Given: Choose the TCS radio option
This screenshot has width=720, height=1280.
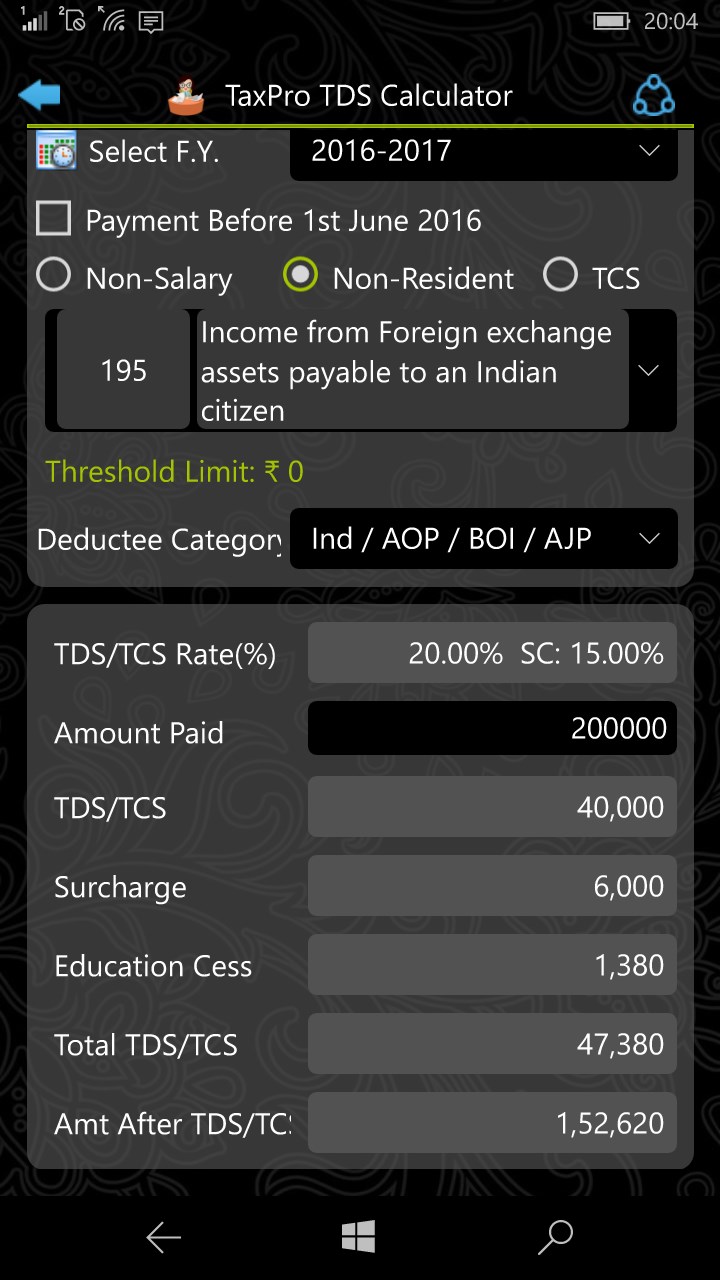Looking at the screenshot, I should [561, 276].
